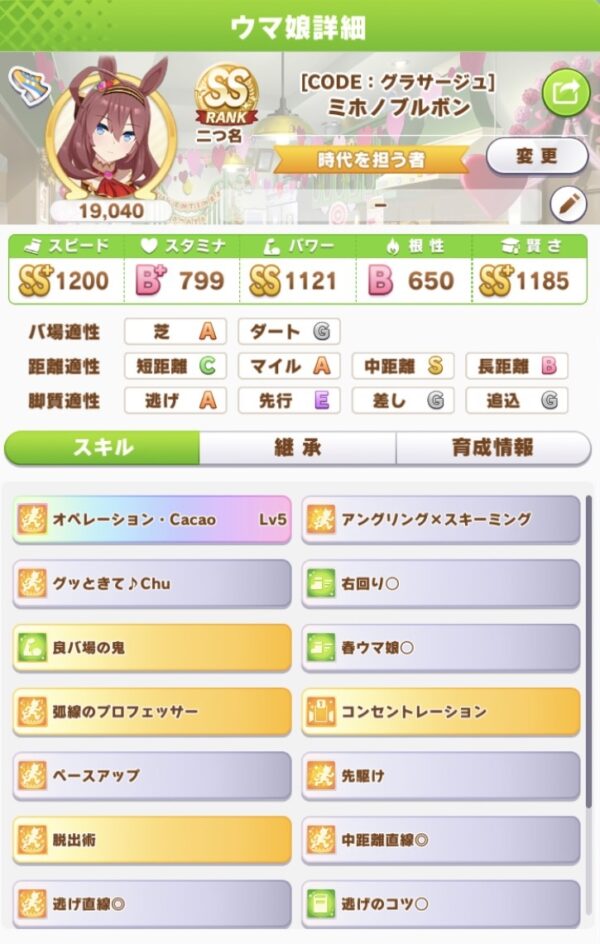Tap the 逃げ直線◎ skill
This screenshot has width=600, height=944.
pyautogui.click(x=152, y=904)
